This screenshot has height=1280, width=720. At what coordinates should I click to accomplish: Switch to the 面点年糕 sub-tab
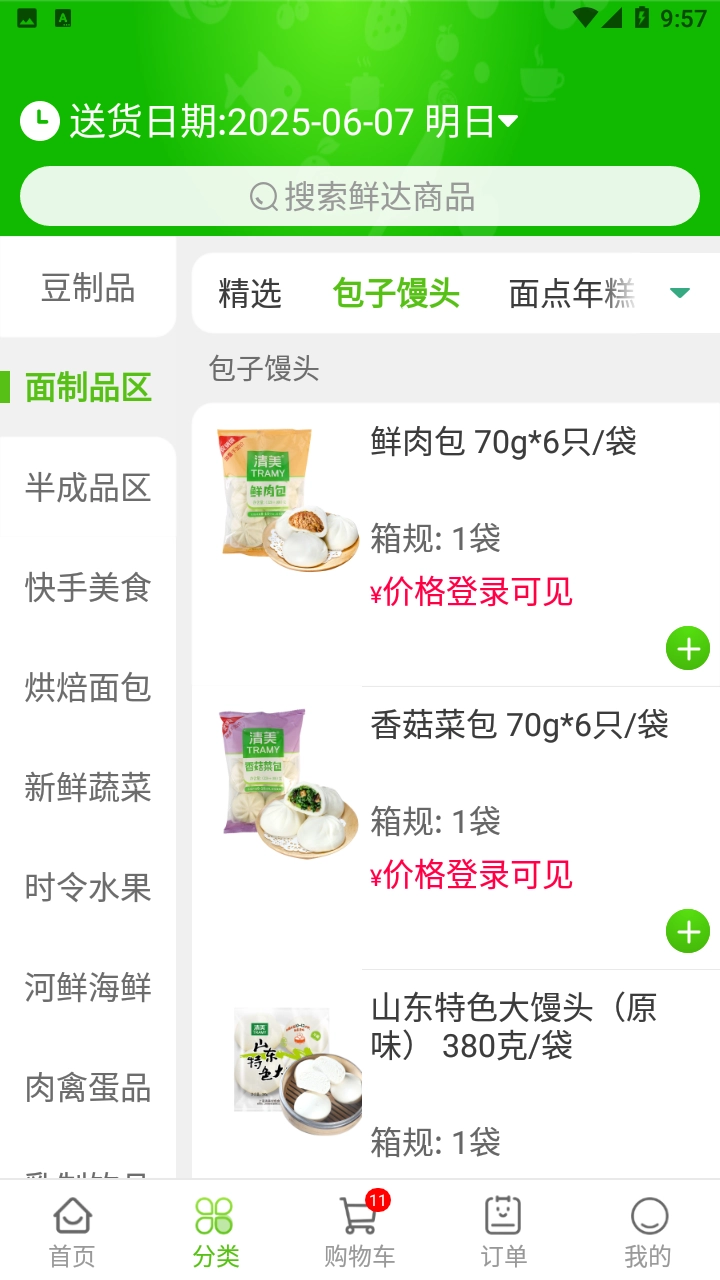[x=571, y=294]
